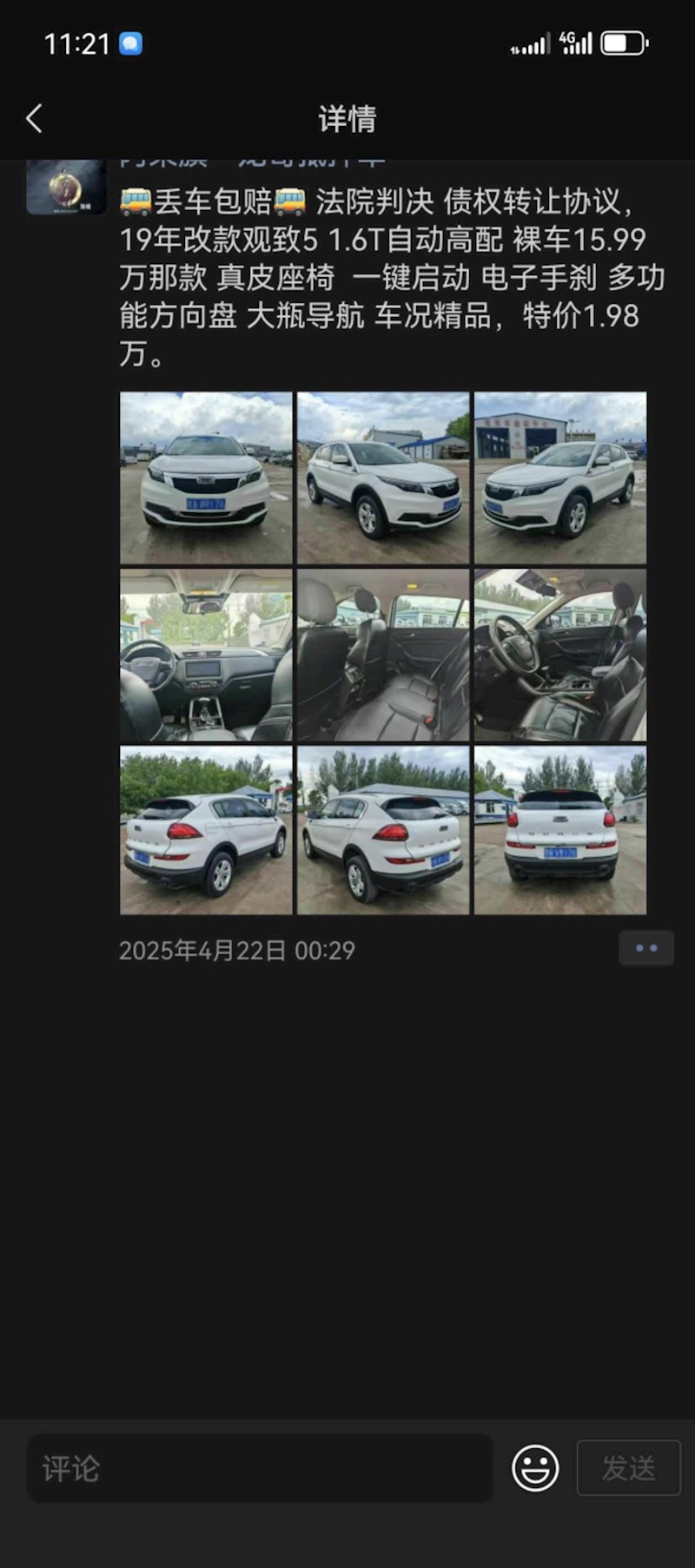Screen dimensions: 695x1568
Task: Tap the 发送 send button
Action: [629, 1468]
